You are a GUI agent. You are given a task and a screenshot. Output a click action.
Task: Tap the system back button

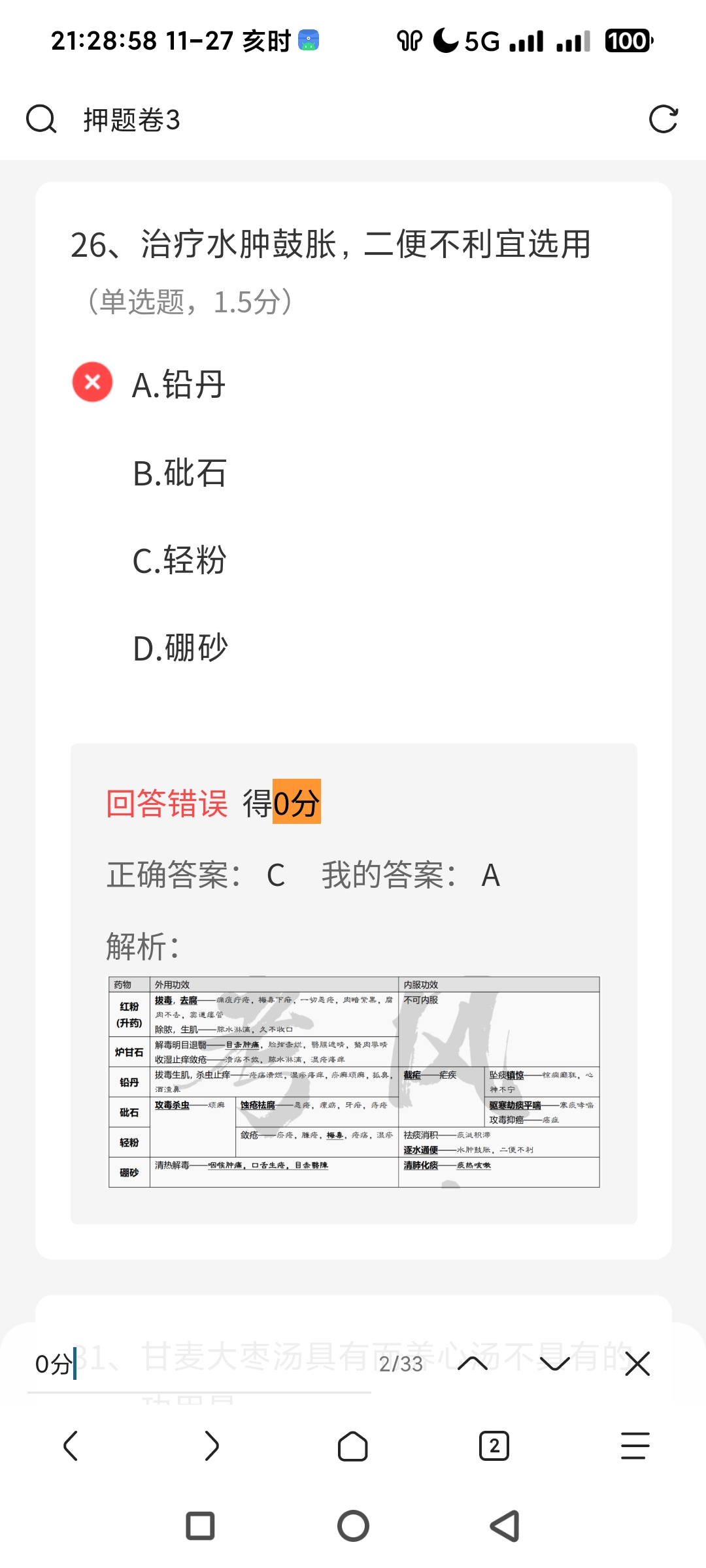505,1526
